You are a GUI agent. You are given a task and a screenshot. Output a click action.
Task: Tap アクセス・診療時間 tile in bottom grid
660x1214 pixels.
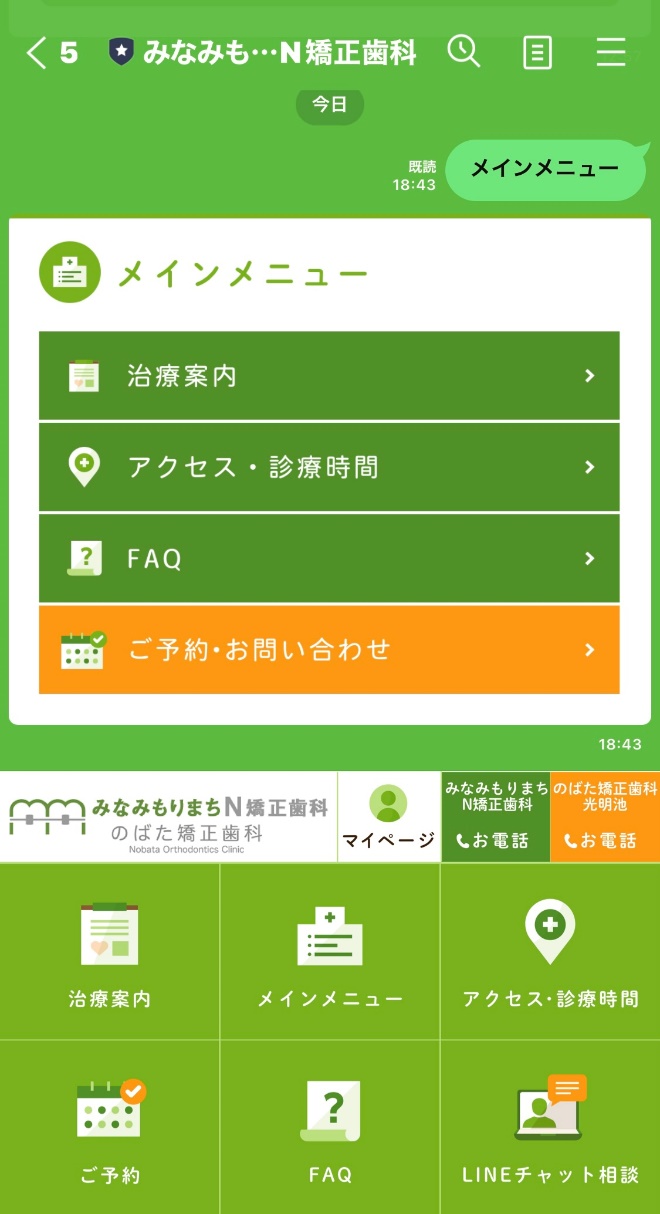tap(550, 952)
